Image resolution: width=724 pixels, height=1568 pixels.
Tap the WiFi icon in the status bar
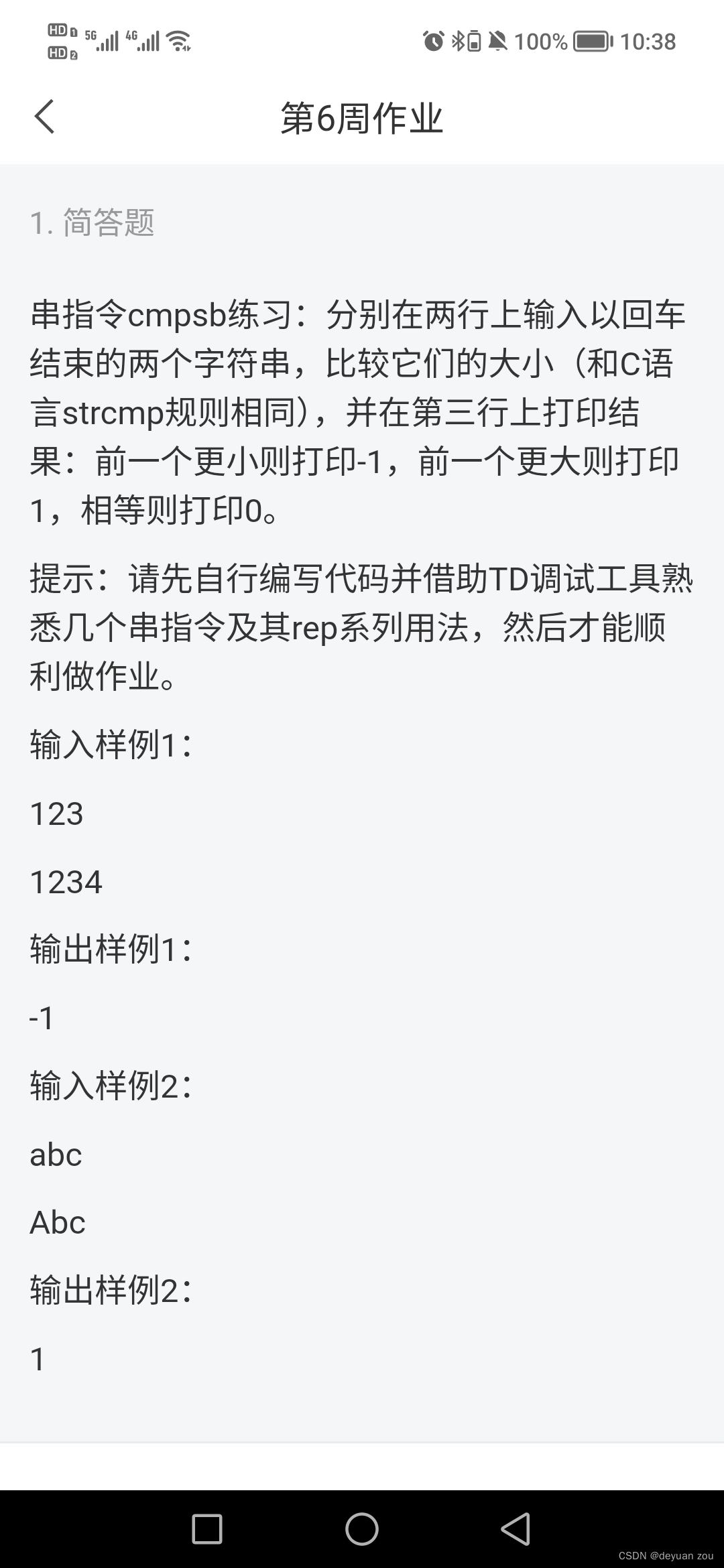[178, 40]
